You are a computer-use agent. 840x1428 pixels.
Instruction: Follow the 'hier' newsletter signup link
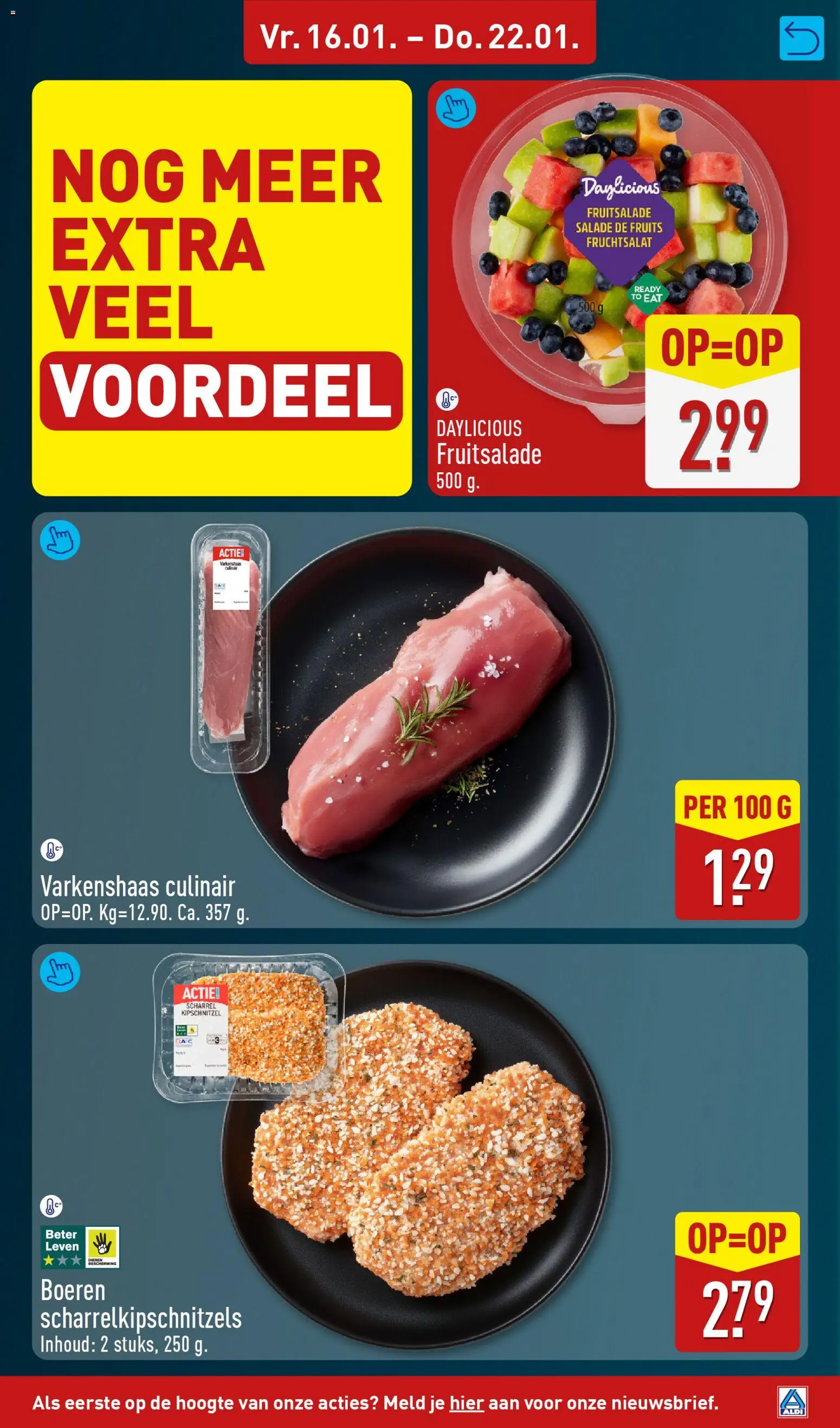(467, 1403)
